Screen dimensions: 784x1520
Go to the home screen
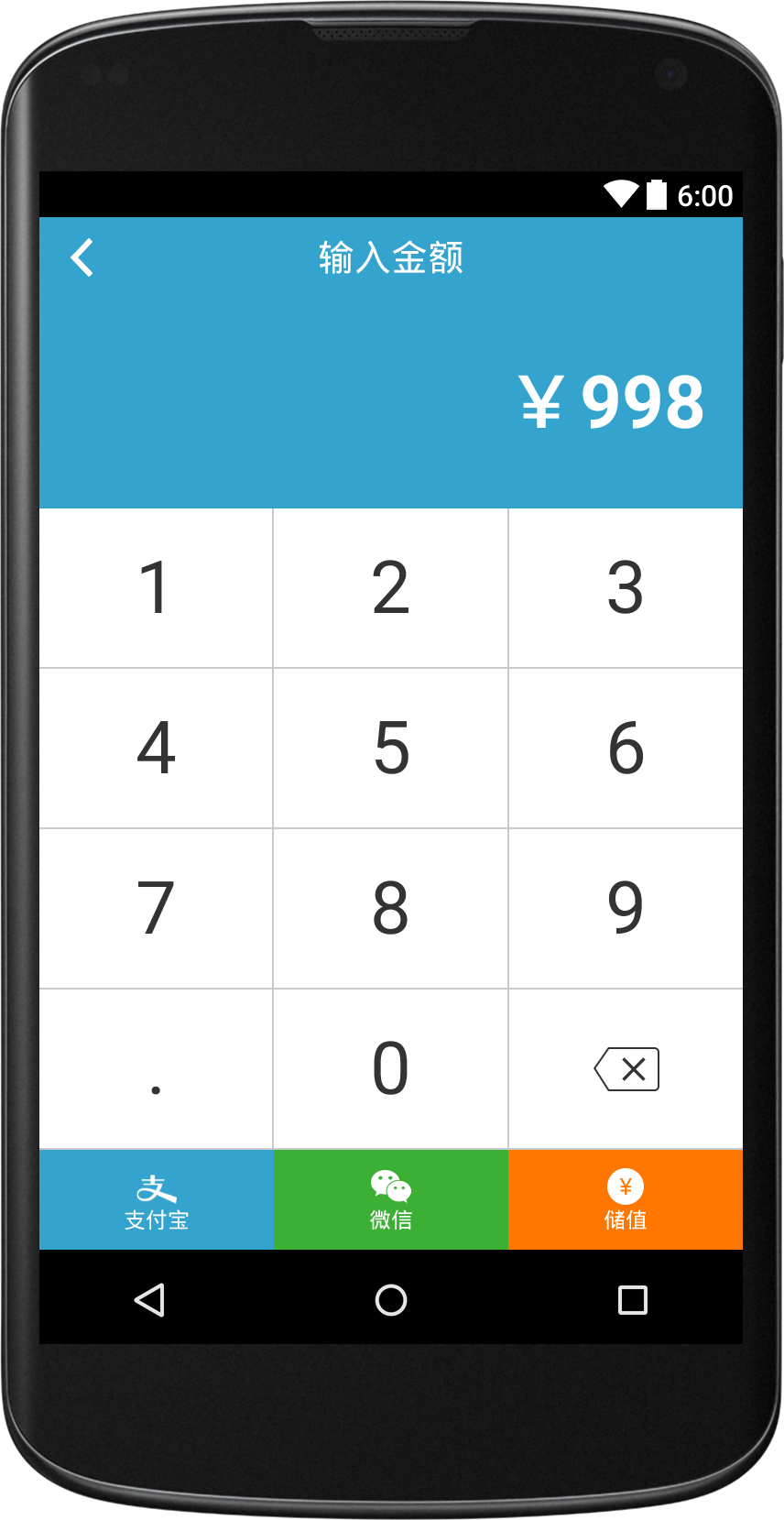tap(391, 1299)
